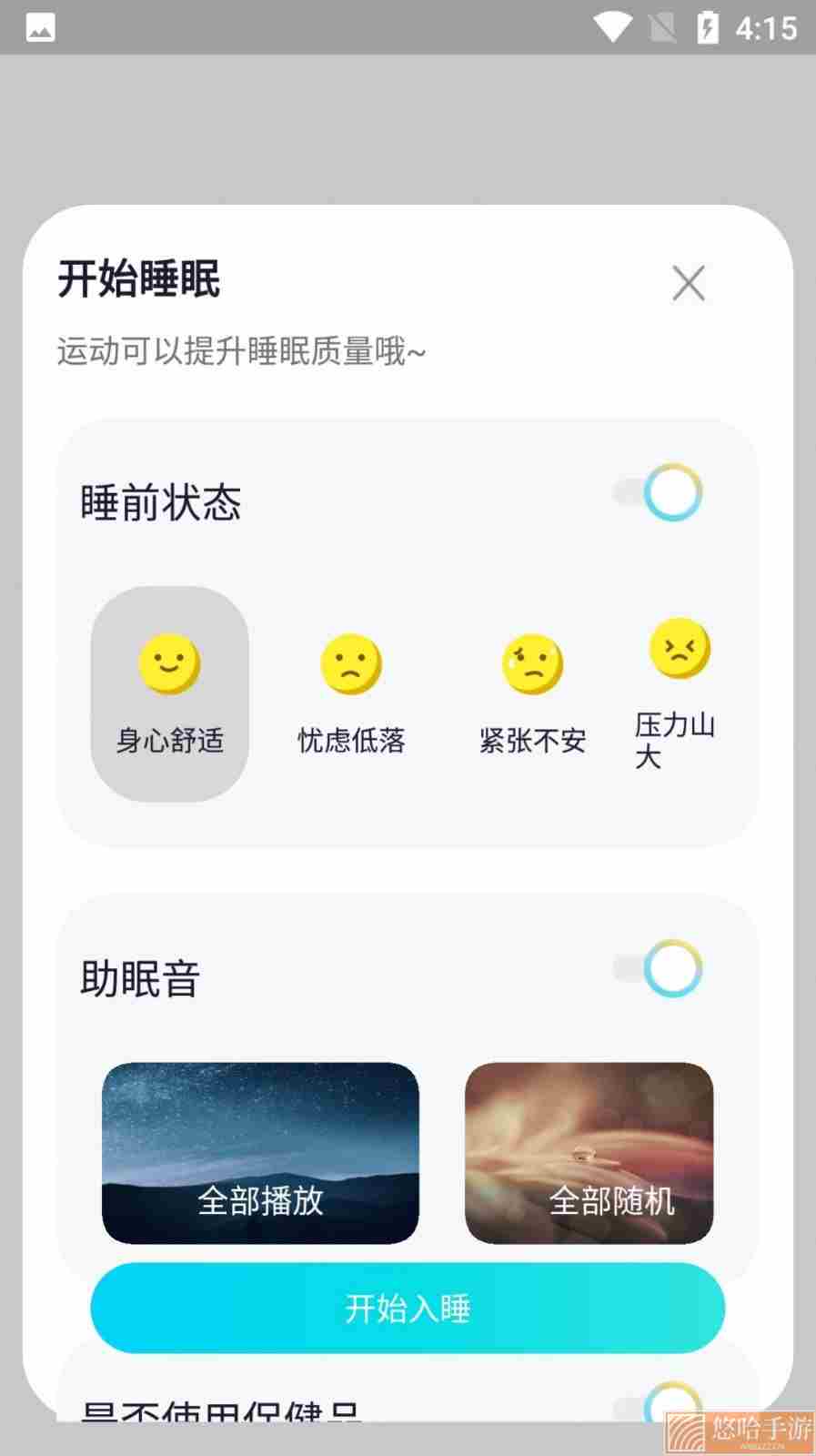The height and width of the screenshot is (1456, 816).
Task: Select the 身心舒适 mood
Action: pos(169,694)
